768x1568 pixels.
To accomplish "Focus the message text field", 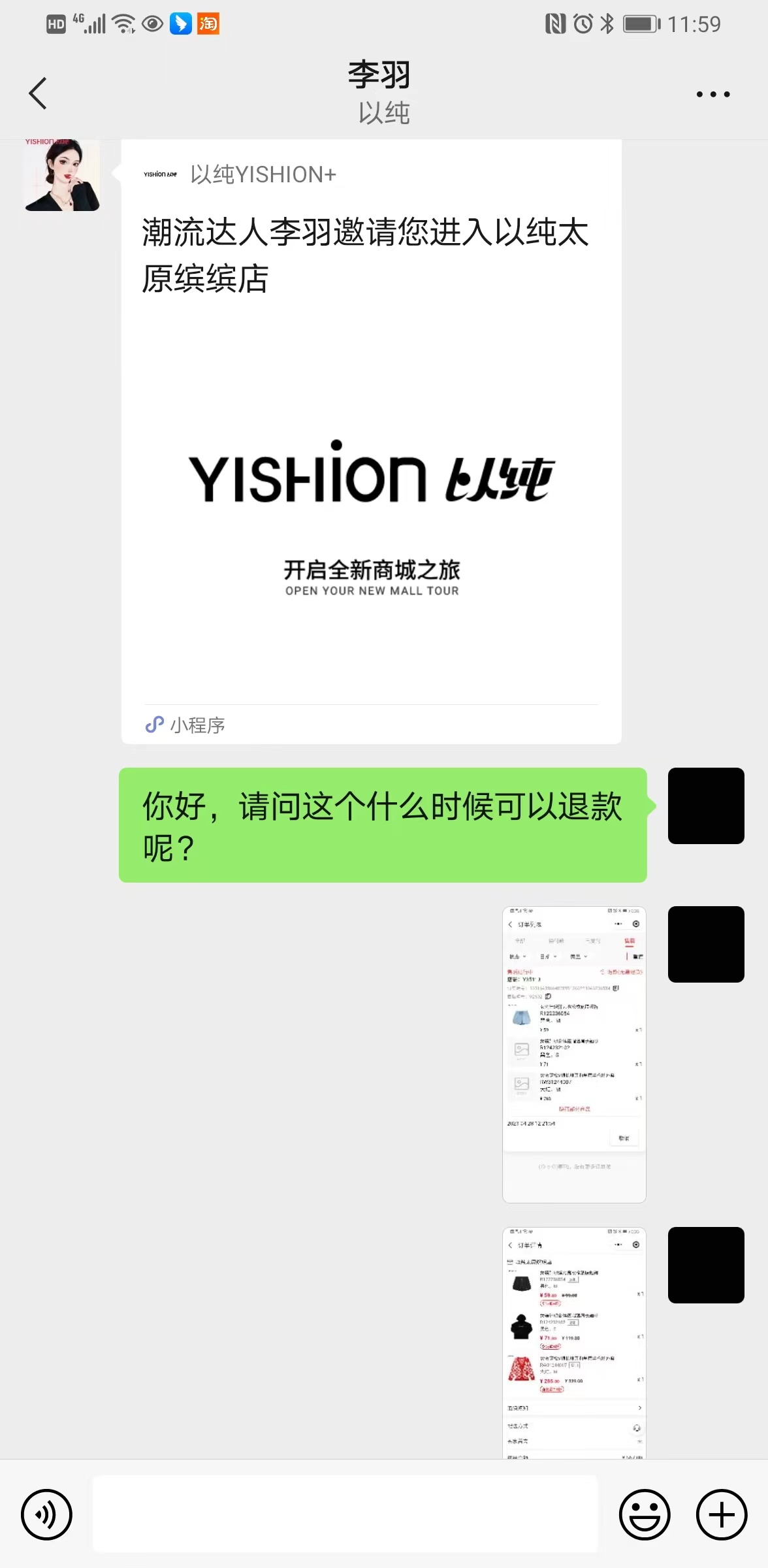I will tap(345, 1513).
